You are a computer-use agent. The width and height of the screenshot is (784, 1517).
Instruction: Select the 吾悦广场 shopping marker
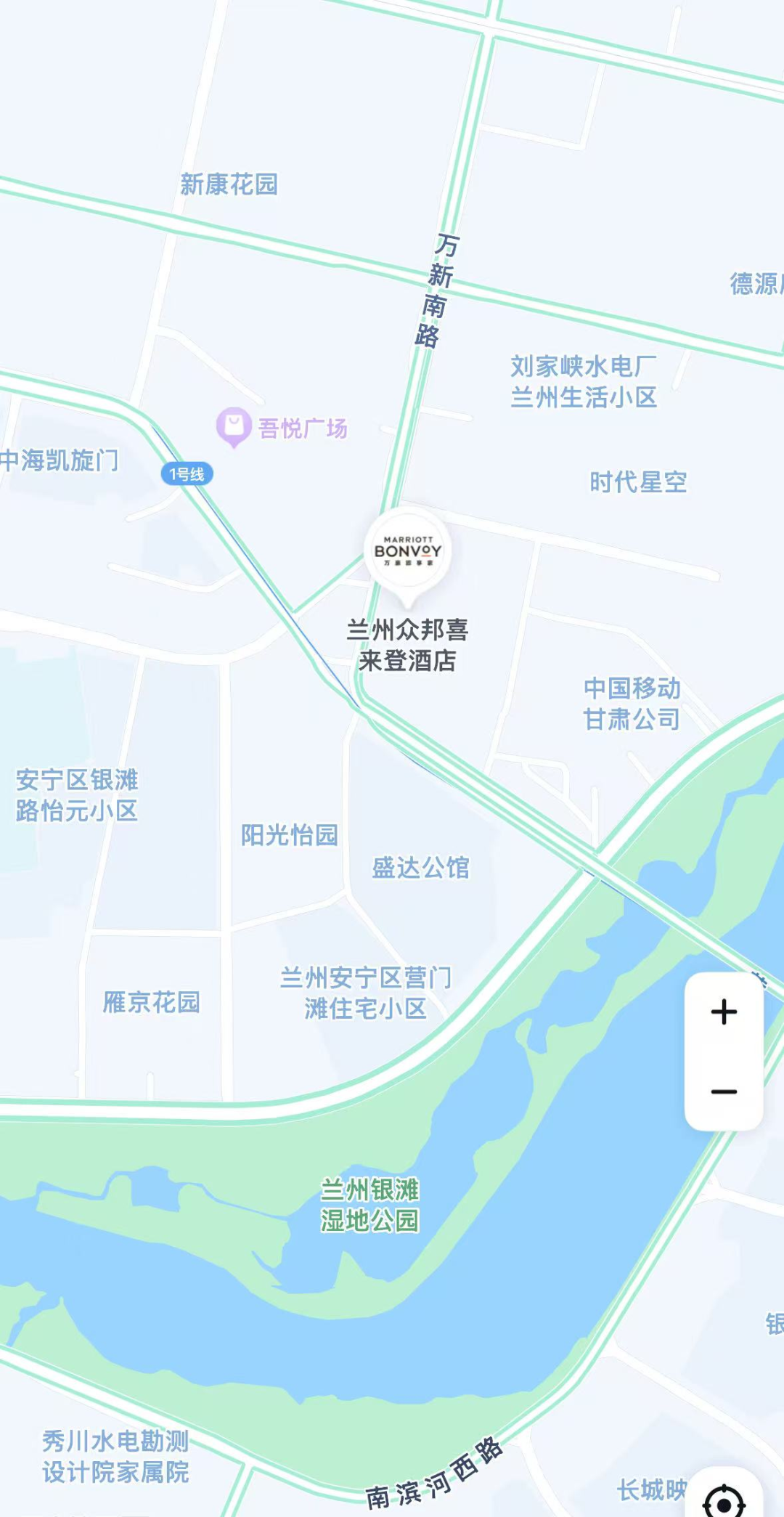pyautogui.click(x=234, y=426)
